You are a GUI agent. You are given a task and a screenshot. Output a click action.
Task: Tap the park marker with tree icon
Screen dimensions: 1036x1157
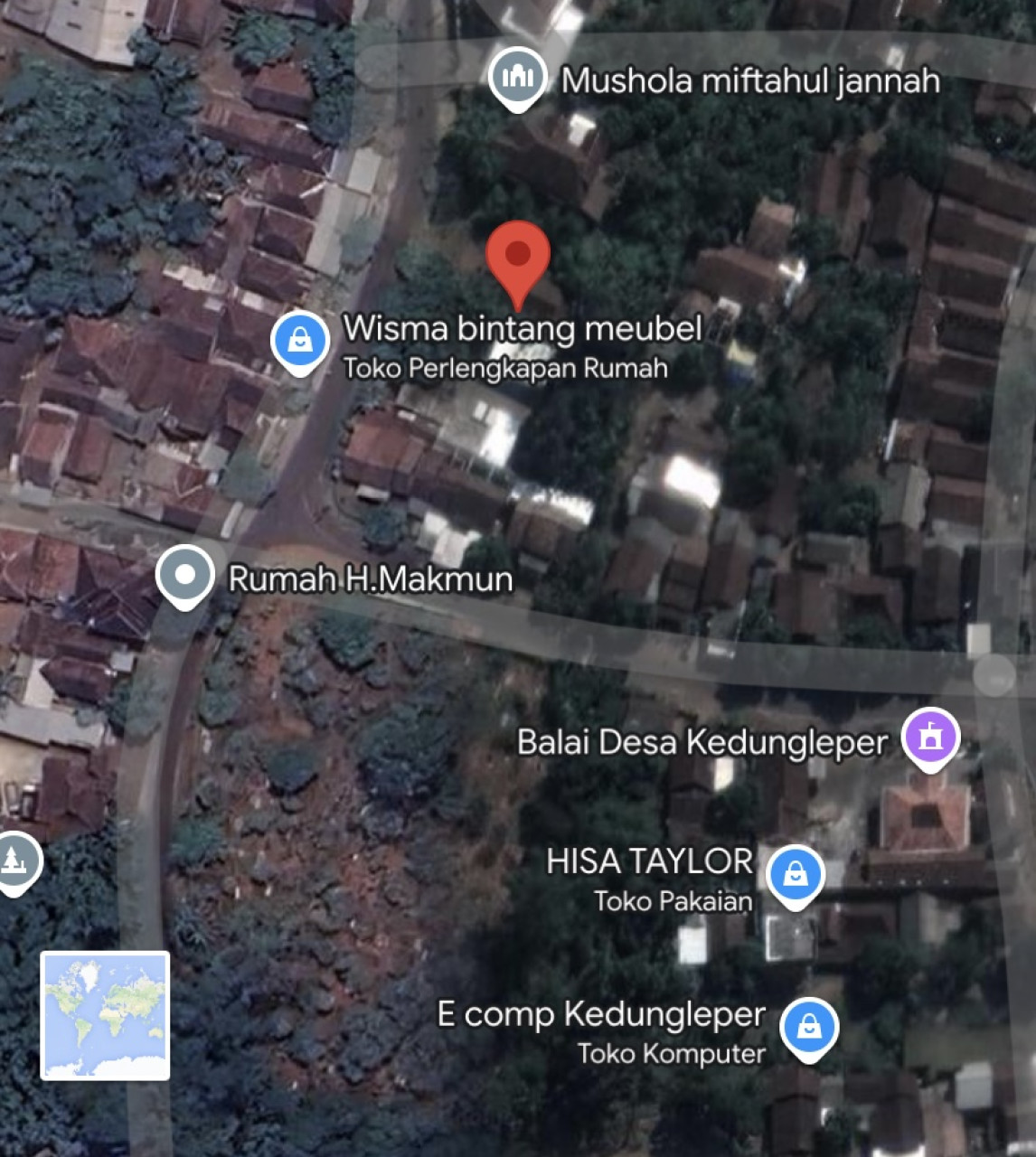coord(13,860)
